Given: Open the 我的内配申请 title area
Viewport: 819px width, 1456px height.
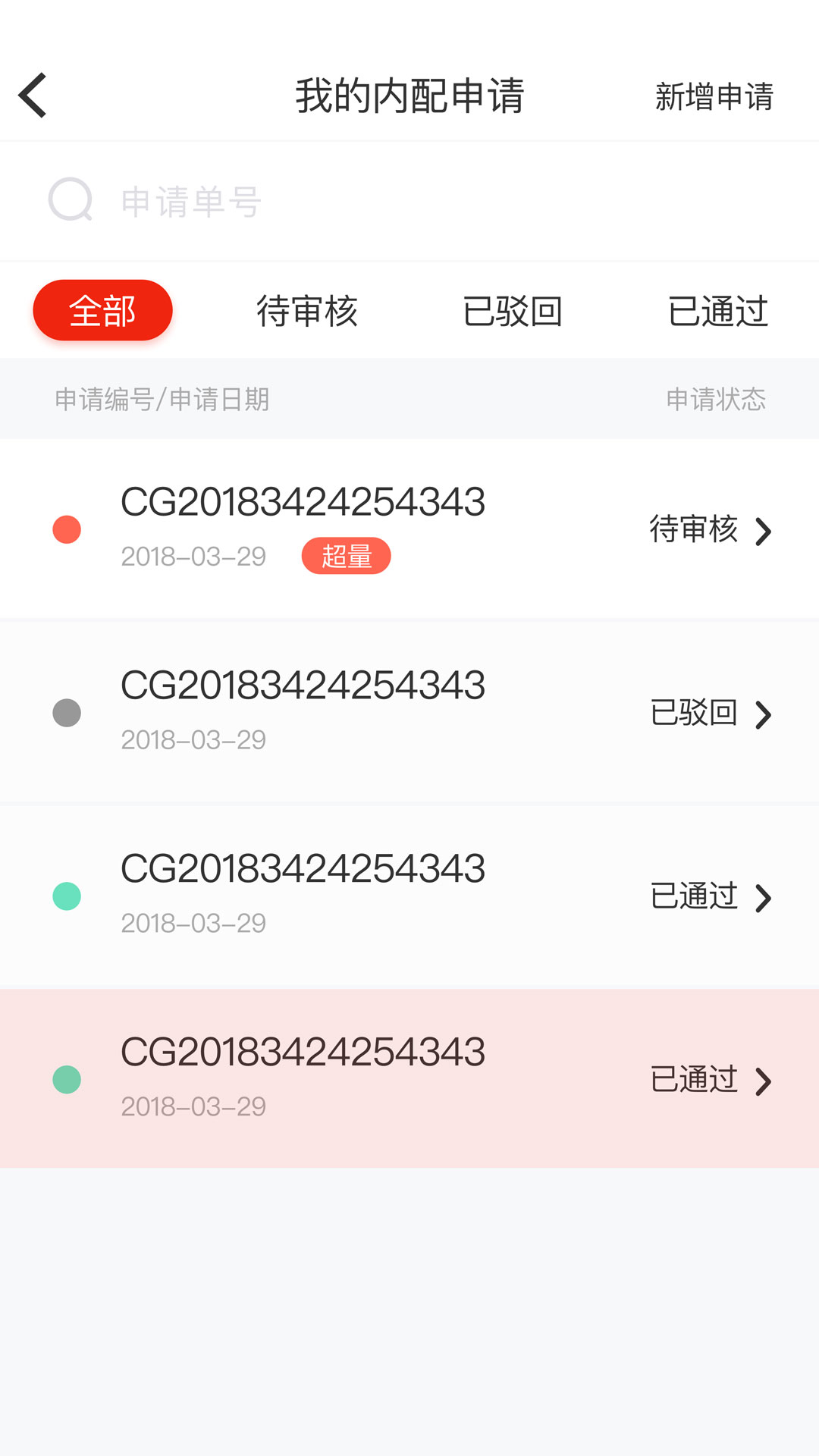Looking at the screenshot, I should click(x=409, y=96).
